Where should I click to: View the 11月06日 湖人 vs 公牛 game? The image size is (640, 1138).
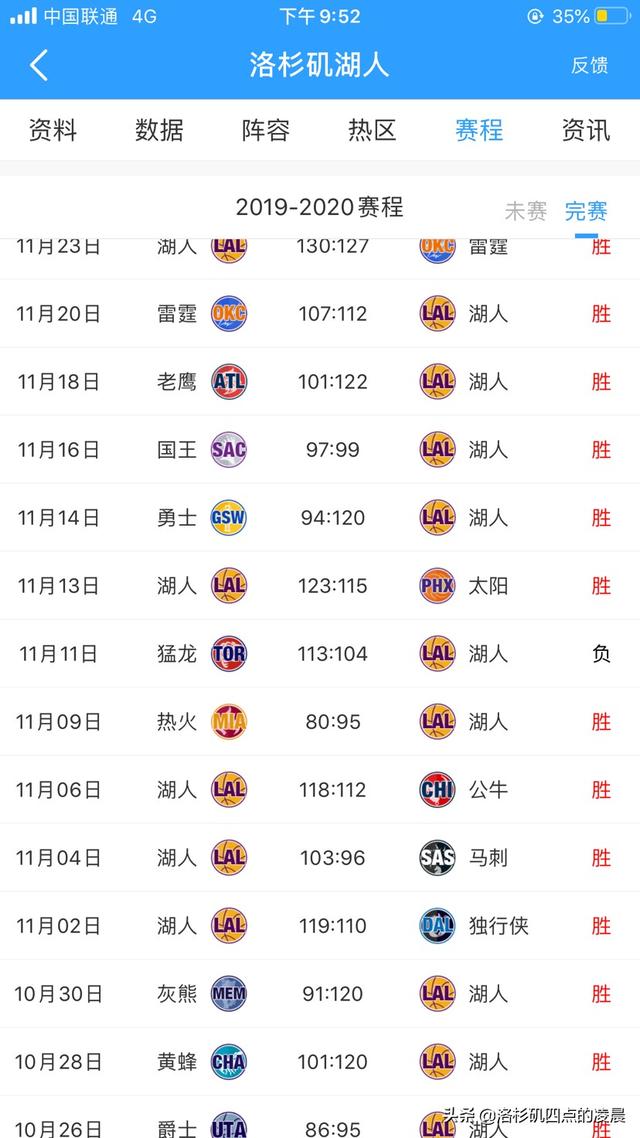(320, 790)
